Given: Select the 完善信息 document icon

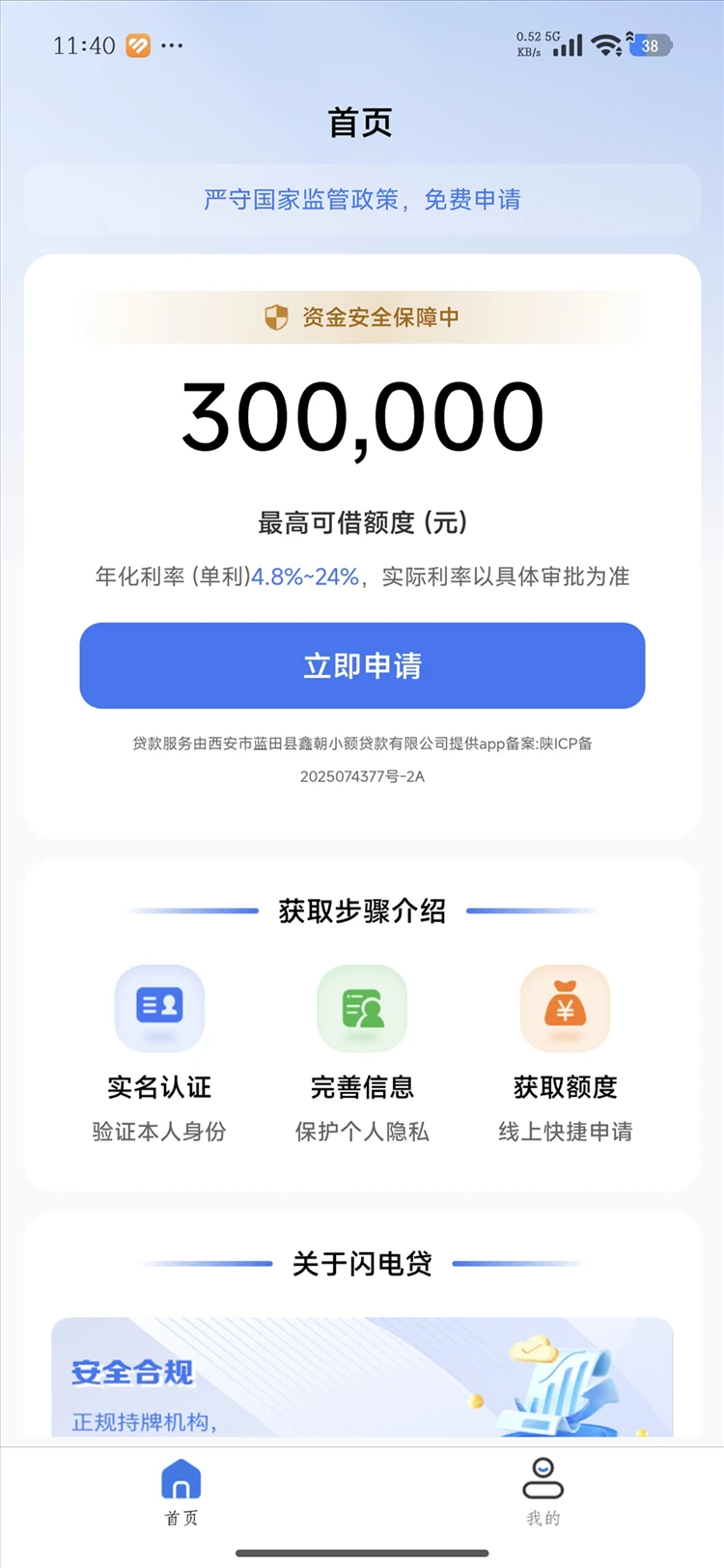Looking at the screenshot, I should pos(362,1007).
